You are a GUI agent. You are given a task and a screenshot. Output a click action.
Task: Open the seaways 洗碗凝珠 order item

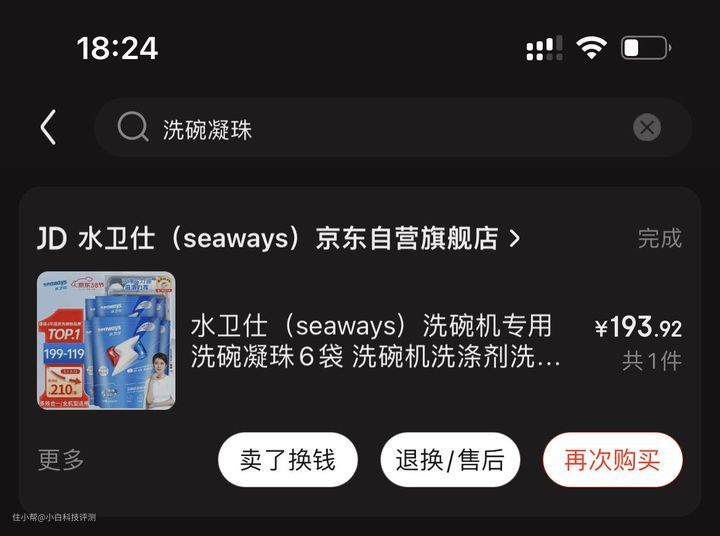[375, 341]
